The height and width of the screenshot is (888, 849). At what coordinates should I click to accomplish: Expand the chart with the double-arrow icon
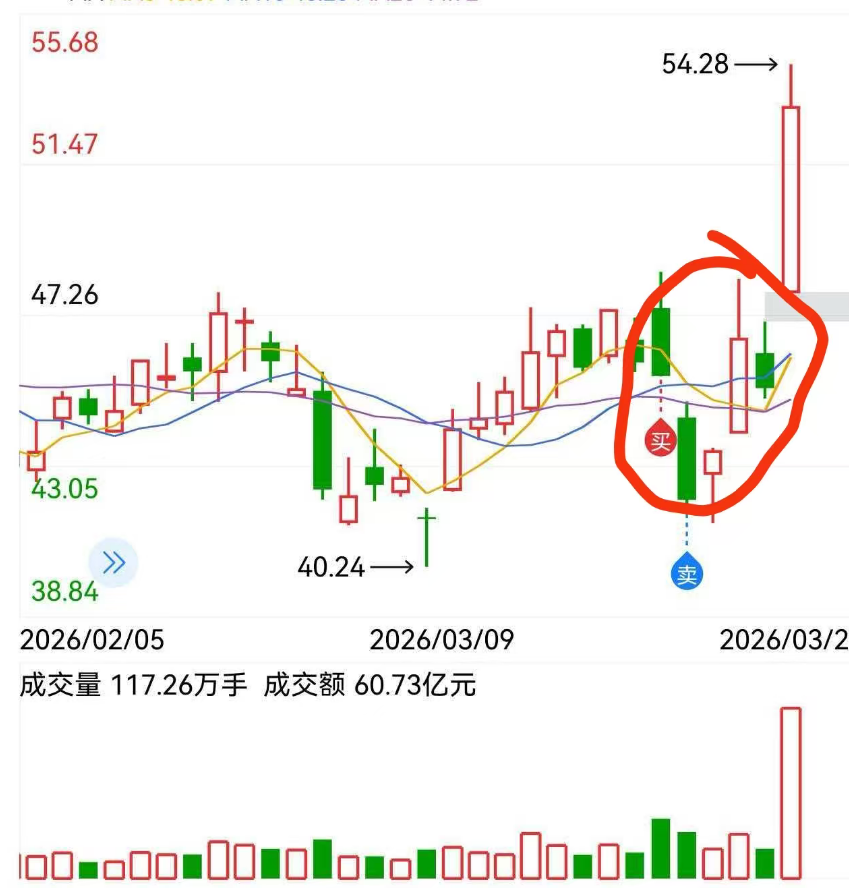(x=113, y=563)
